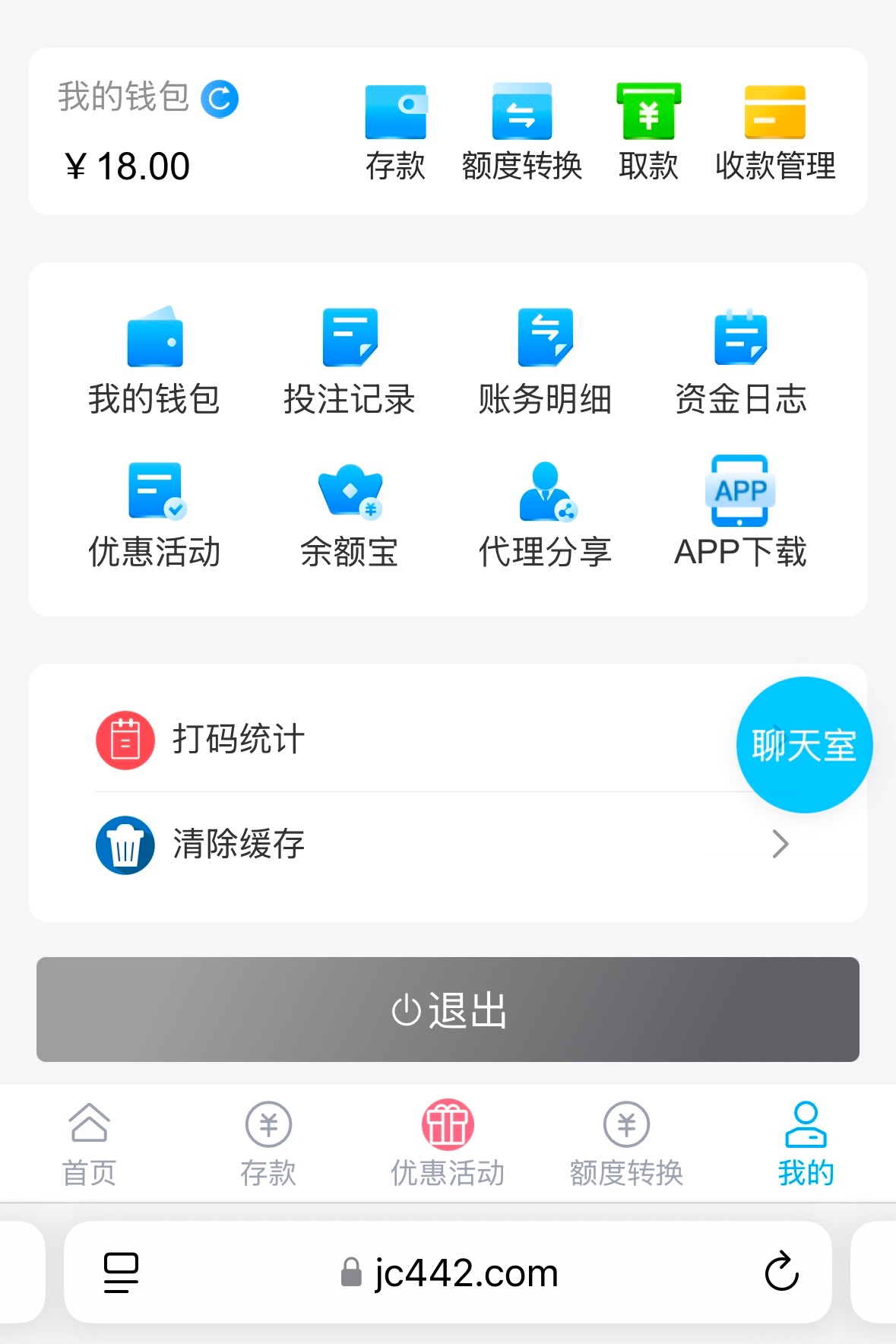This screenshot has height=1344, width=896.
Task: Open 资金日志
Action: pos(740,362)
